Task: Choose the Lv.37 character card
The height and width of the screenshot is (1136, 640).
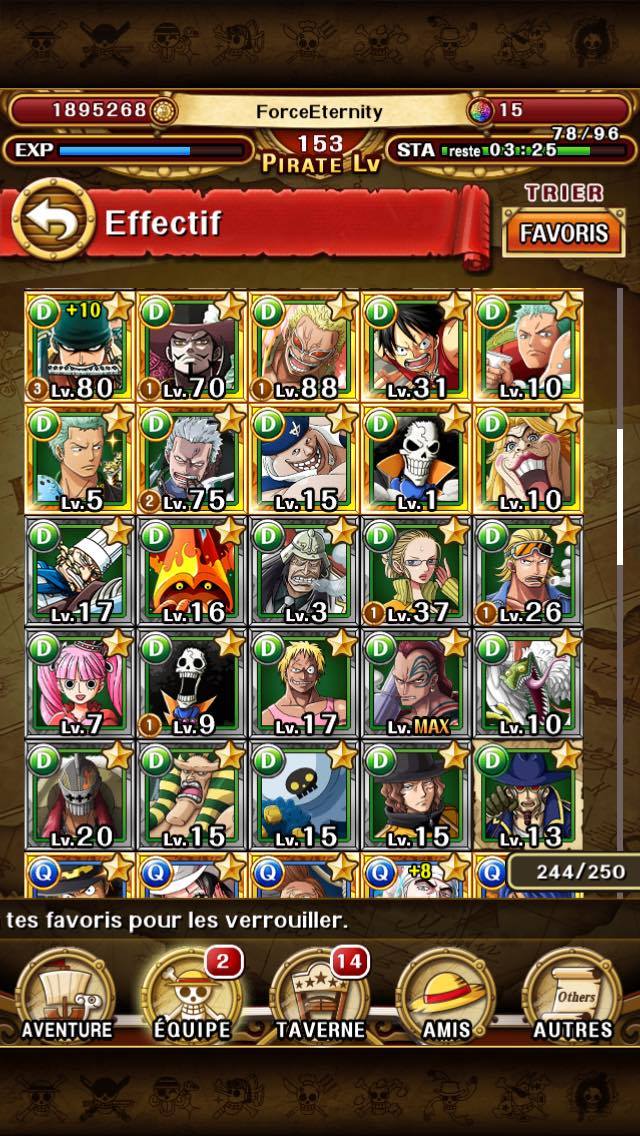Action: point(416,571)
